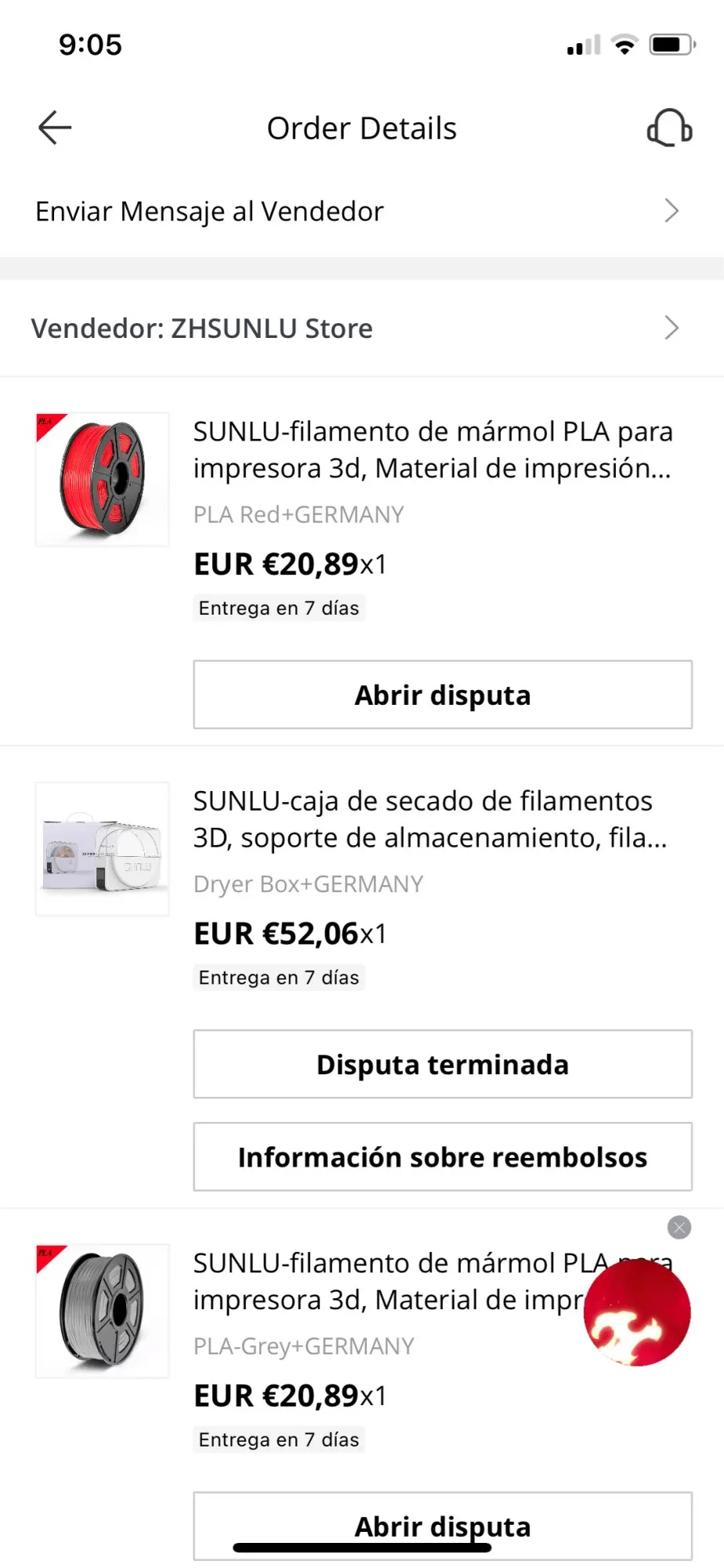Tap Abrir disputa for PLA Red filament
The image size is (724, 1568).
[x=443, y=695]
